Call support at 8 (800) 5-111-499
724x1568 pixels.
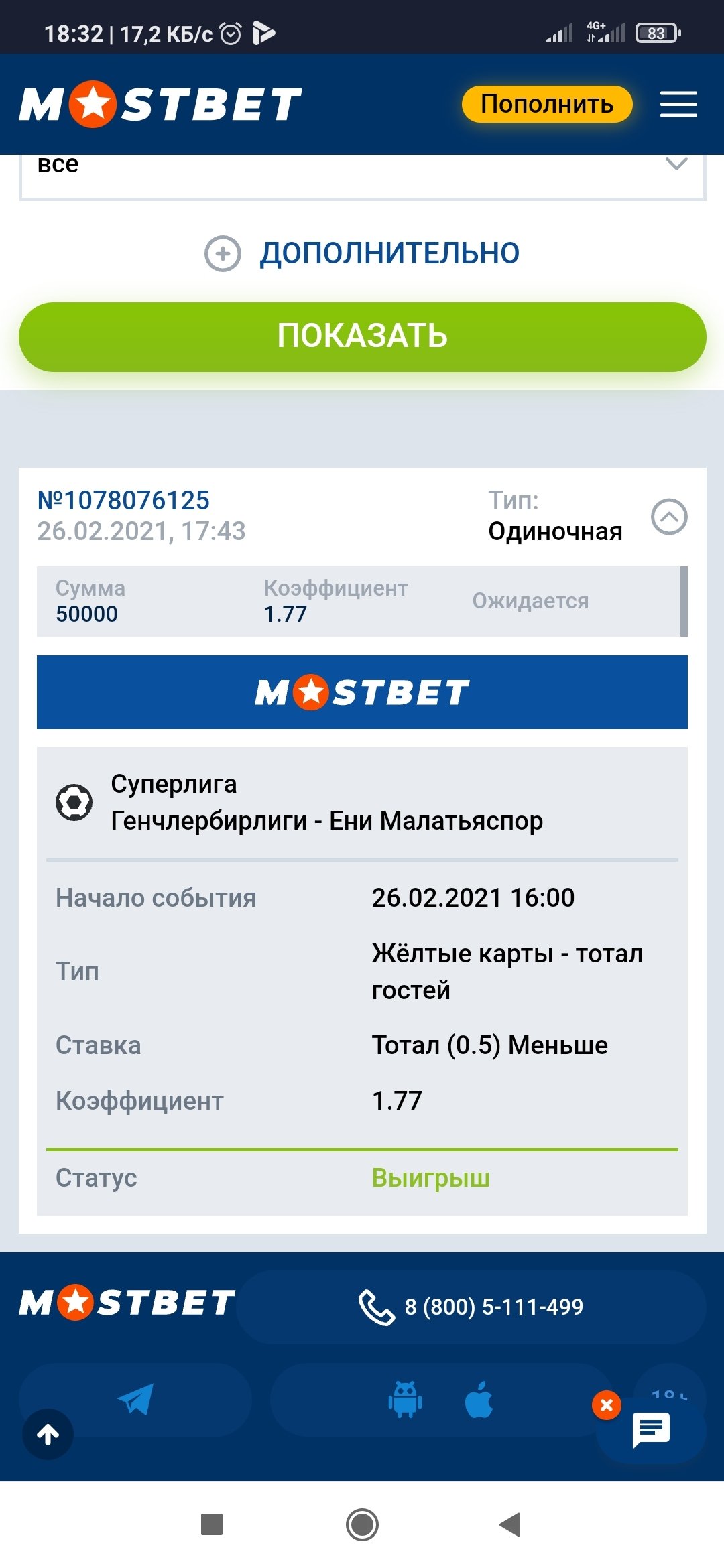pyautogui.click(x=471, y=1307)
